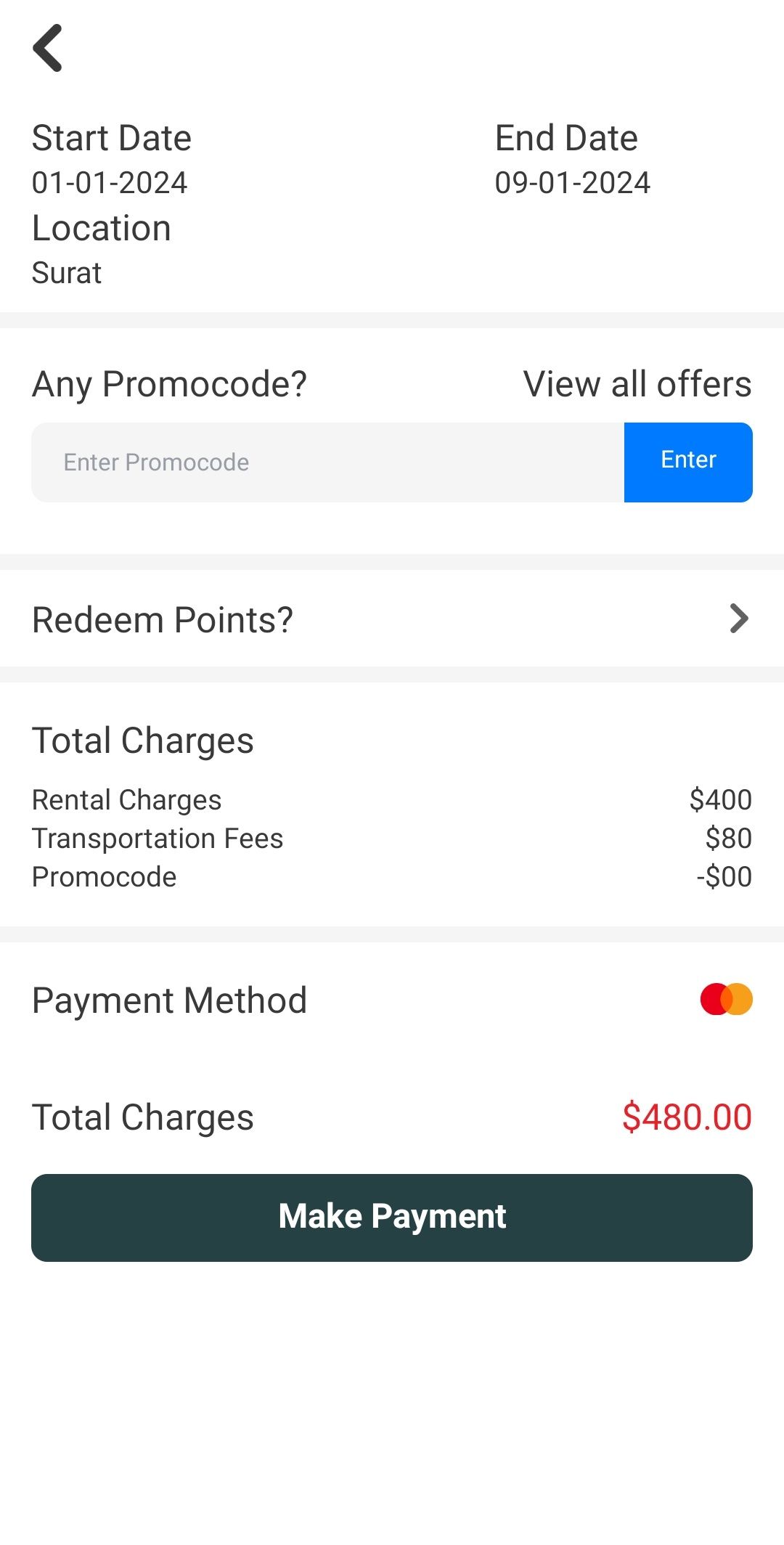Open View all offers
Screen dimensions: 784x1545
coord(637,384)
